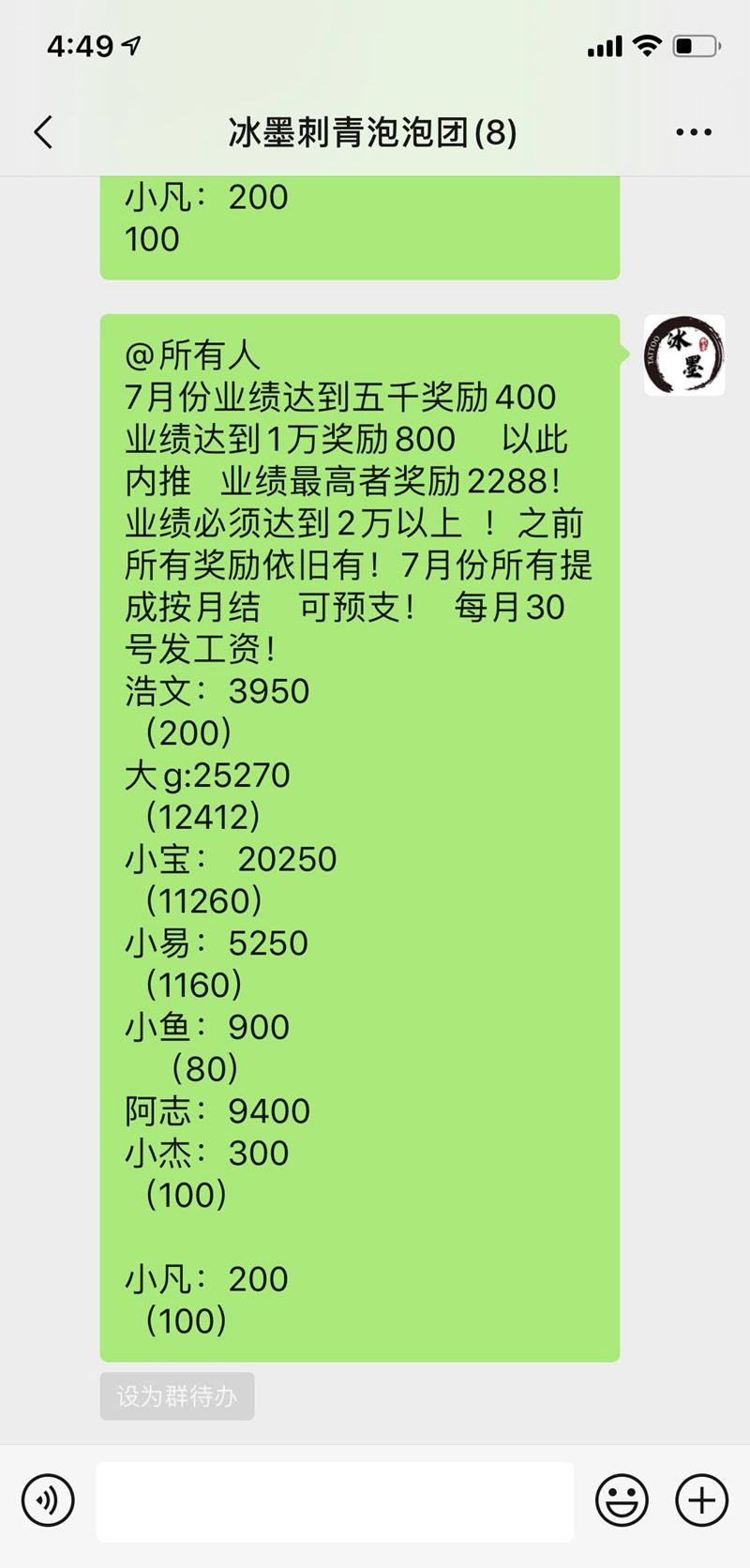Set the message as 群待办
Screen dimensions: 750x1568
177,1396
